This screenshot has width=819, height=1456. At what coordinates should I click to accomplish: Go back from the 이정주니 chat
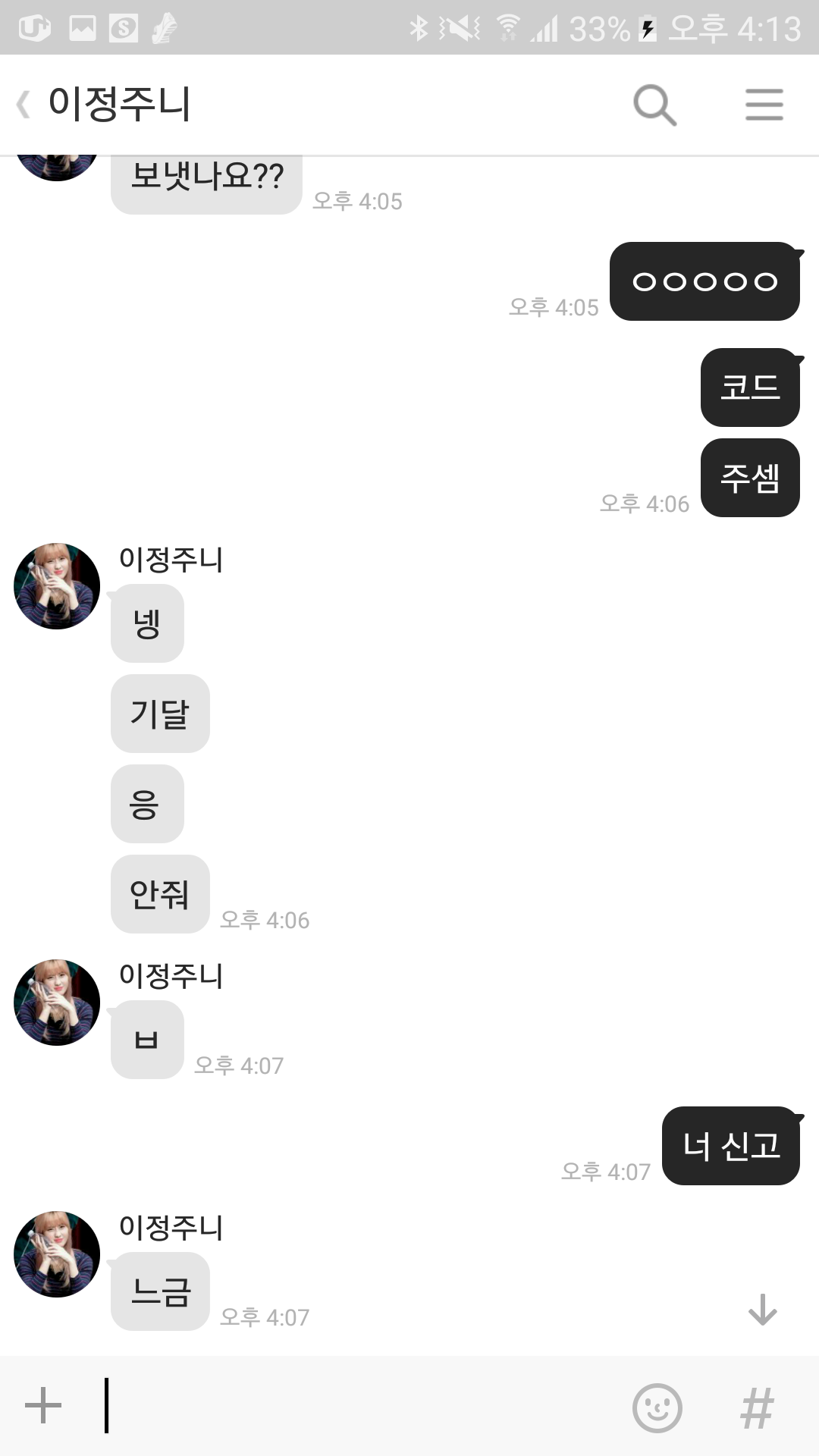point(25,104)
